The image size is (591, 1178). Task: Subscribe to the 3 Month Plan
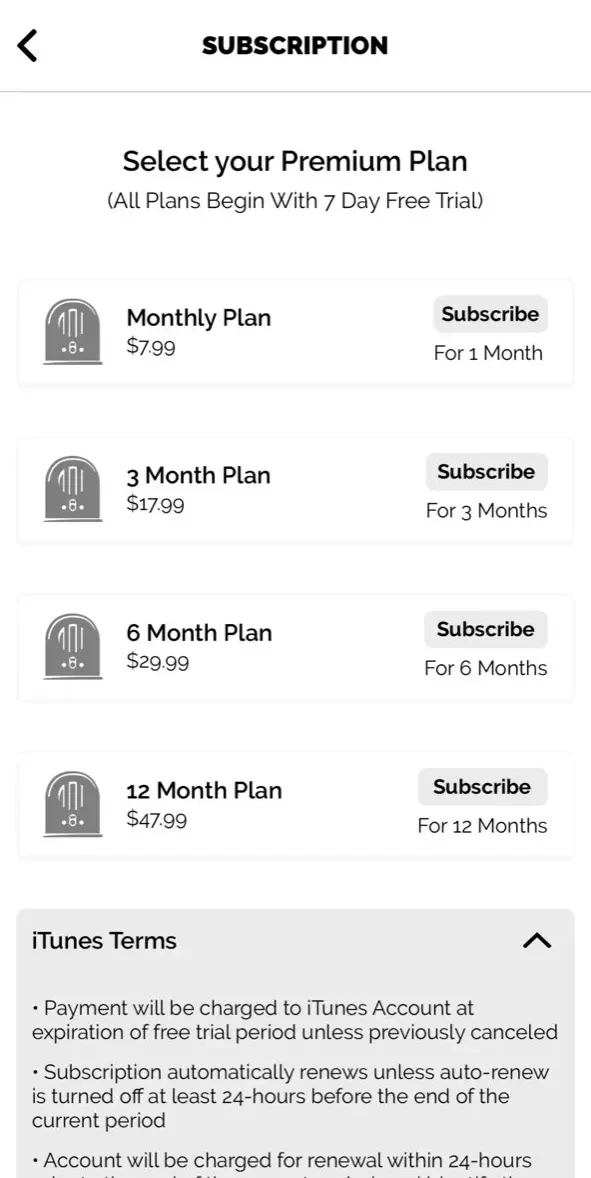[x=487, y=472]
